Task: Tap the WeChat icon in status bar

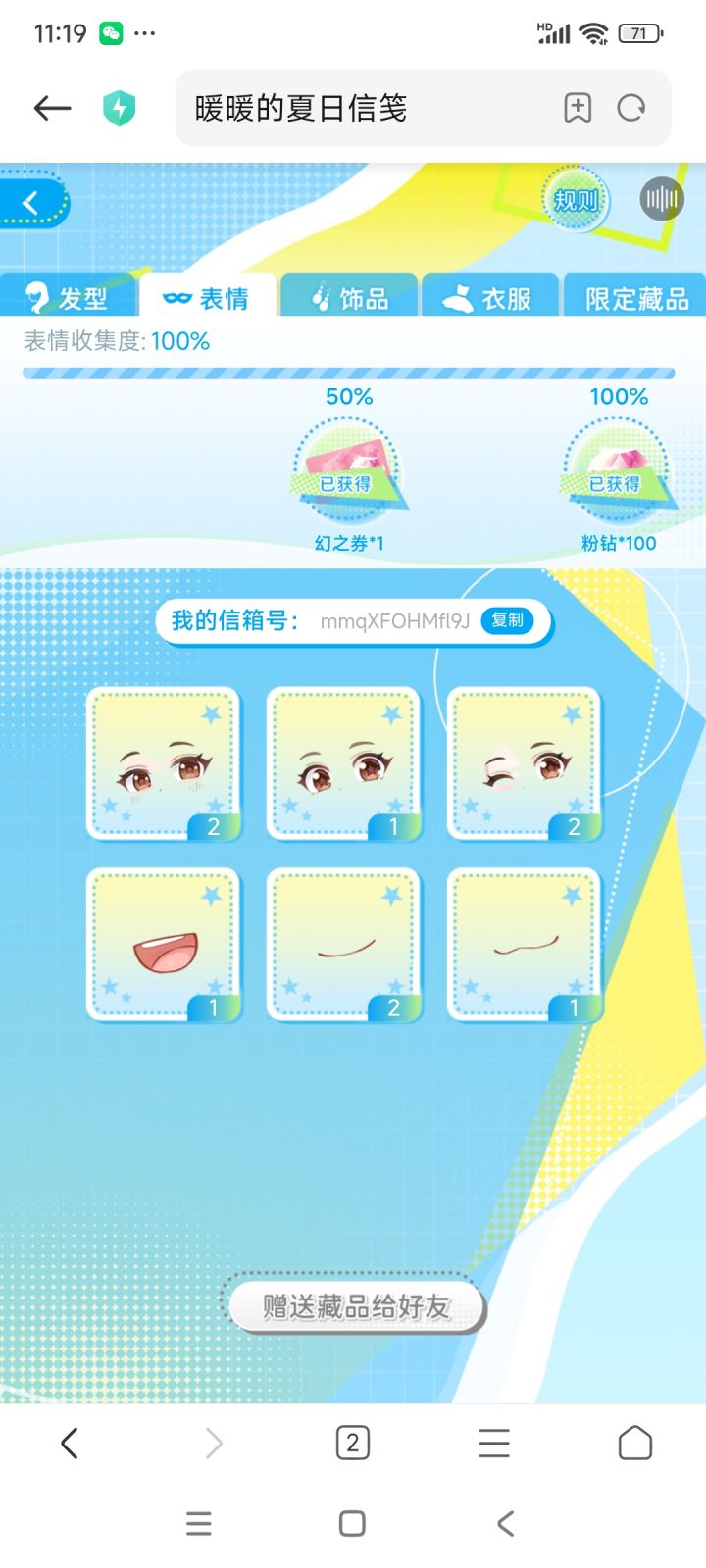Action: click(x=111, y=32)
